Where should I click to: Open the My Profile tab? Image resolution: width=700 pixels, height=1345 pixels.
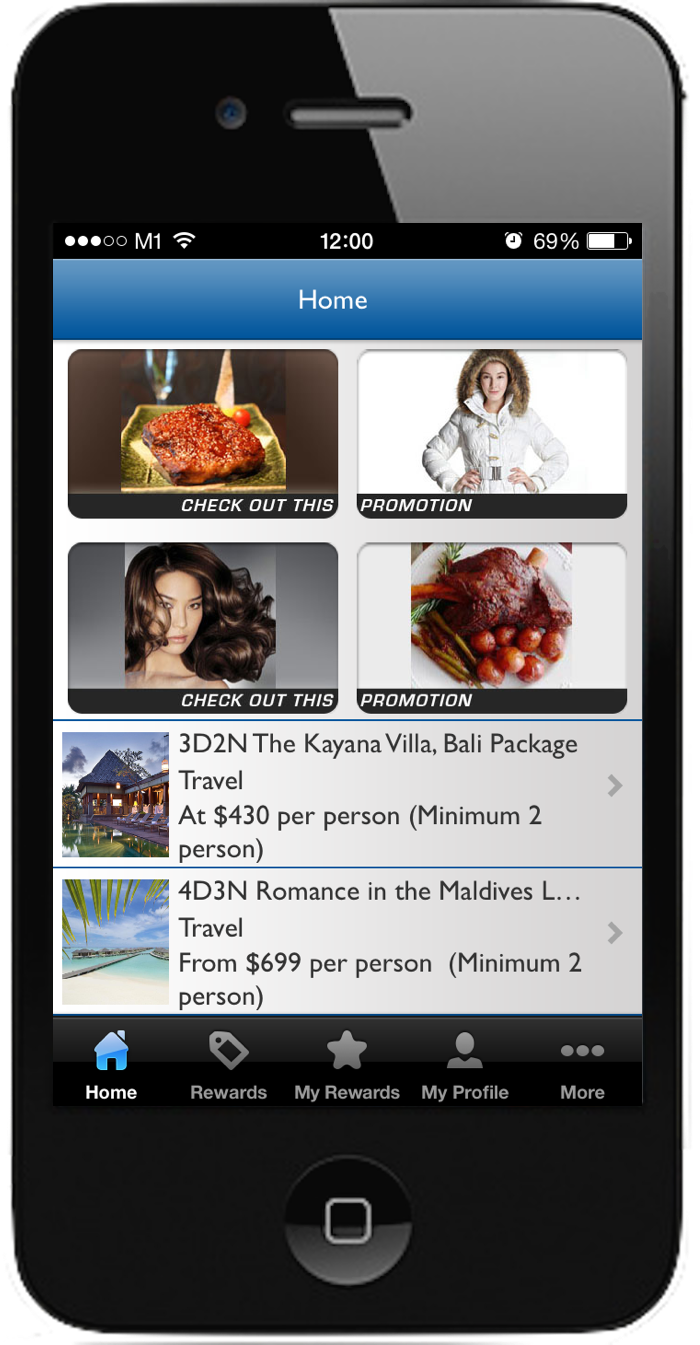[x=465, y=1063]
